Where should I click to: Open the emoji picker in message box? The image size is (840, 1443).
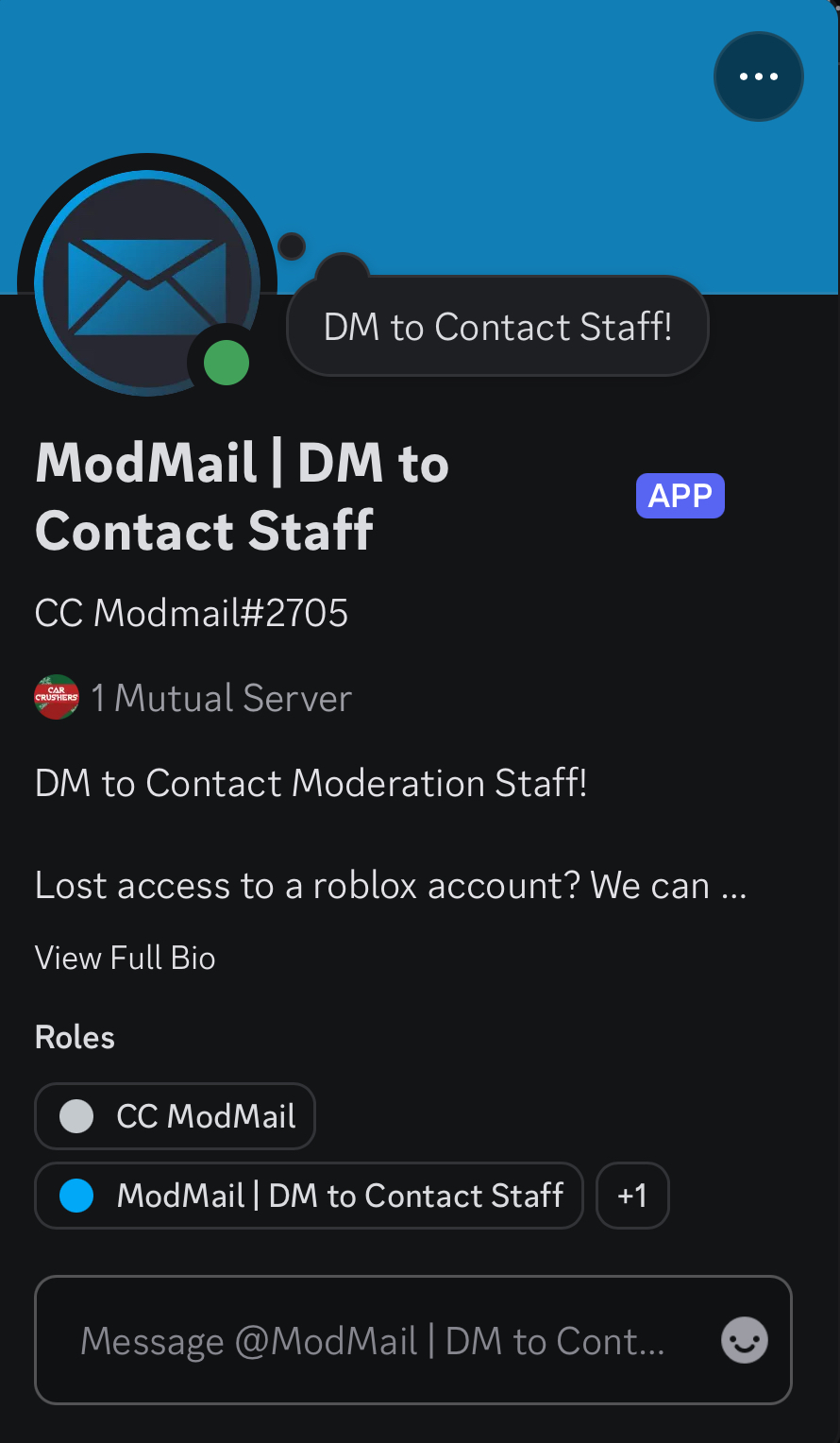point(744,1341)
